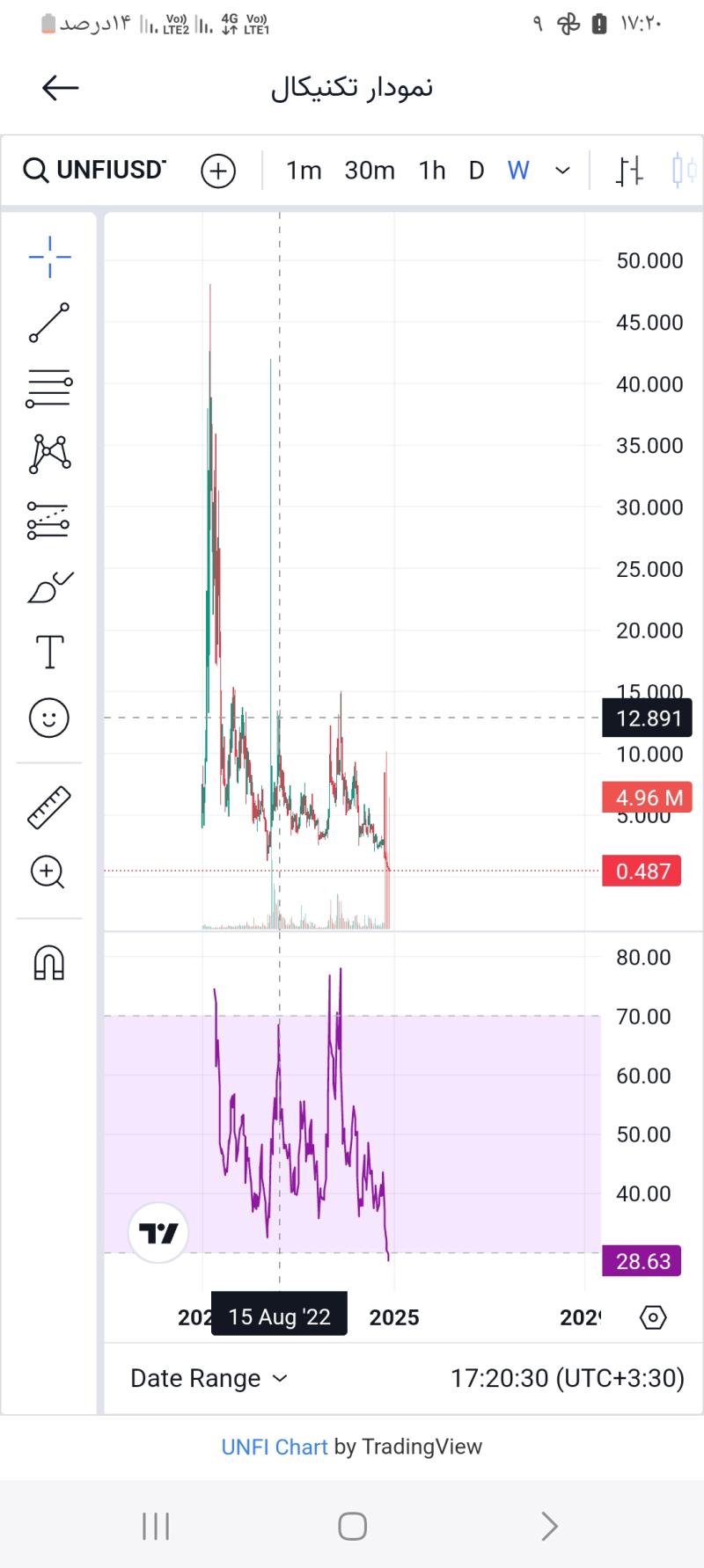Open chart settings gear icon
The height and width of the screenshot is (1568, 704).
[653, 1317]
